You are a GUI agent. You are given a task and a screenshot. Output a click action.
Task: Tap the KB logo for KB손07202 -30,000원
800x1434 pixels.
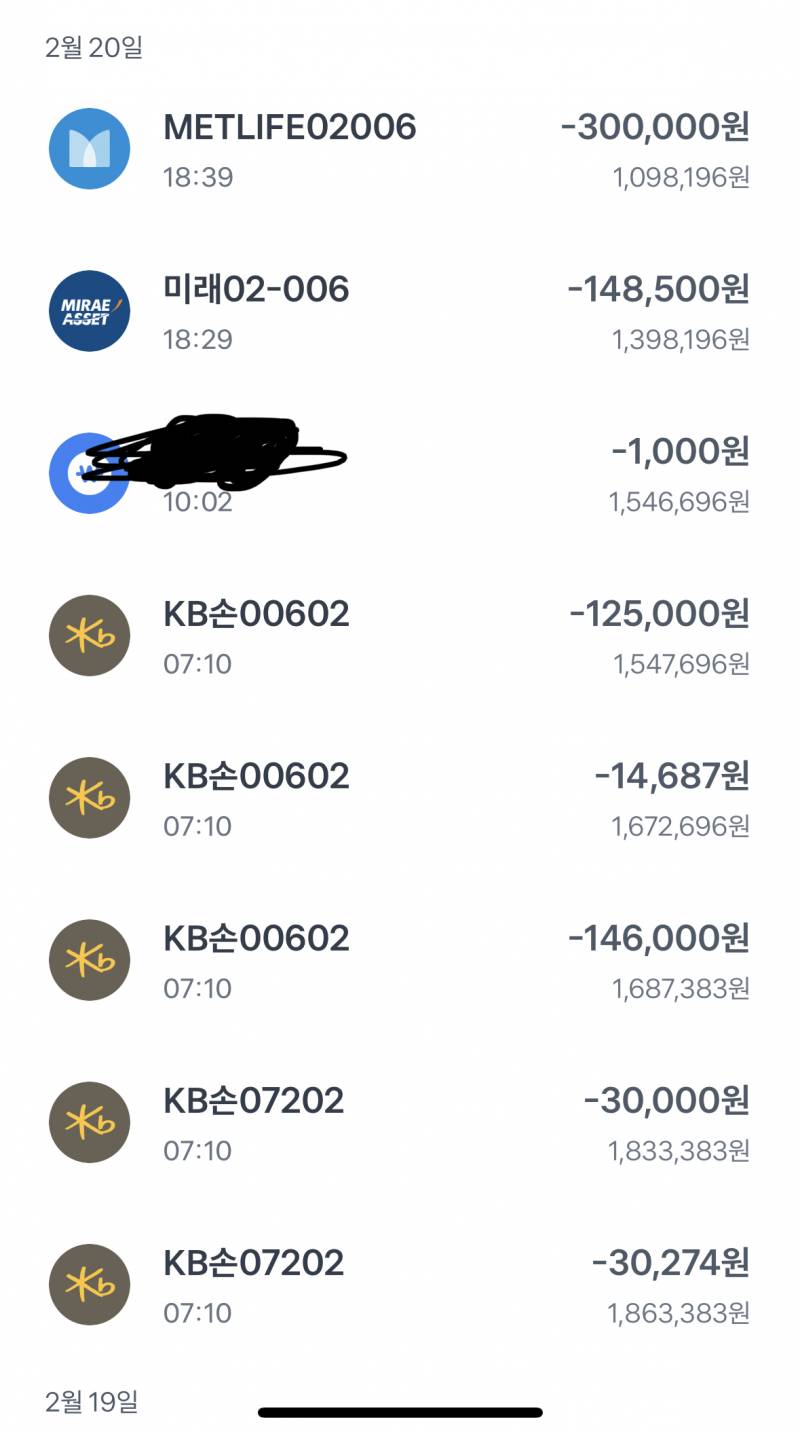pyautogui.click(x=88, y=1122)
